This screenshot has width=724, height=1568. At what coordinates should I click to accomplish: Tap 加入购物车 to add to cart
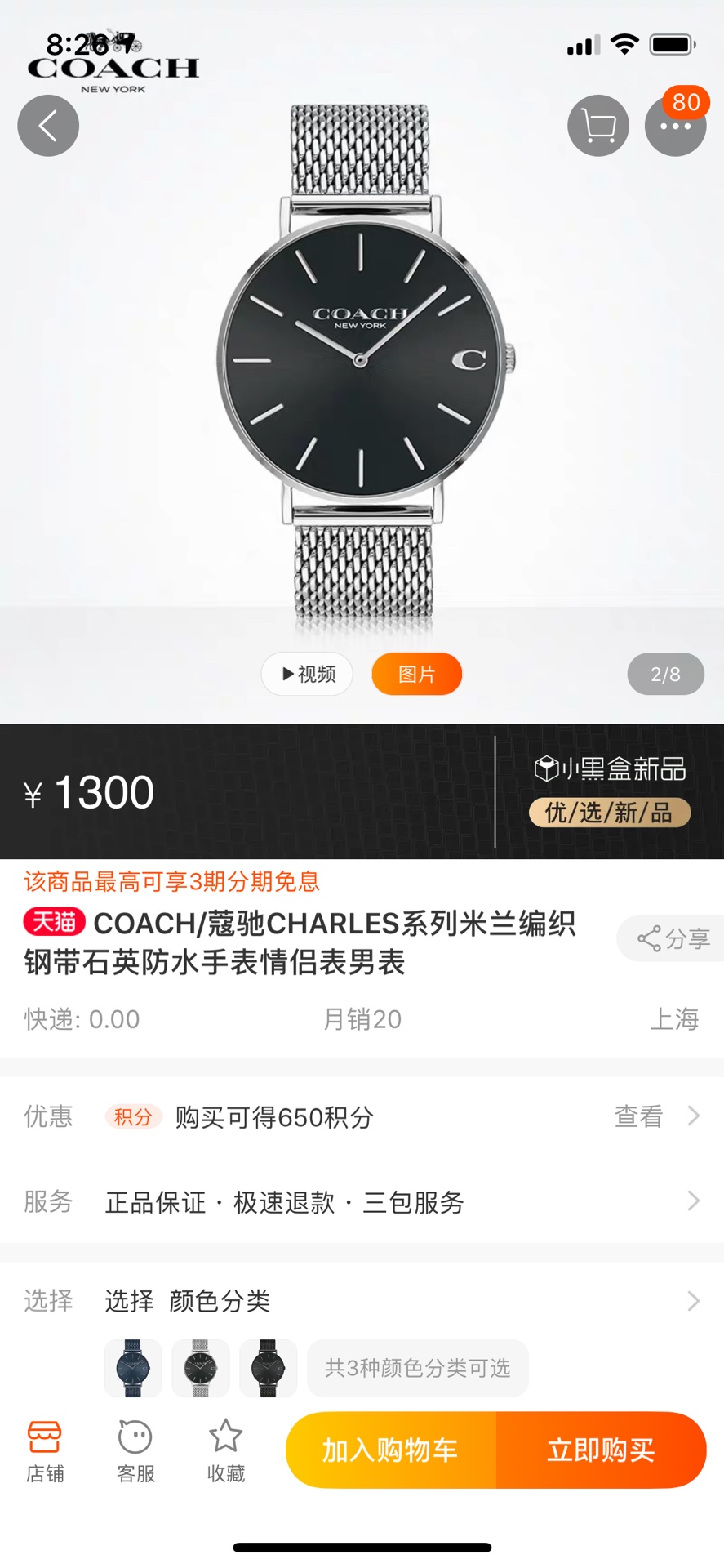(x=390, y=1450)
